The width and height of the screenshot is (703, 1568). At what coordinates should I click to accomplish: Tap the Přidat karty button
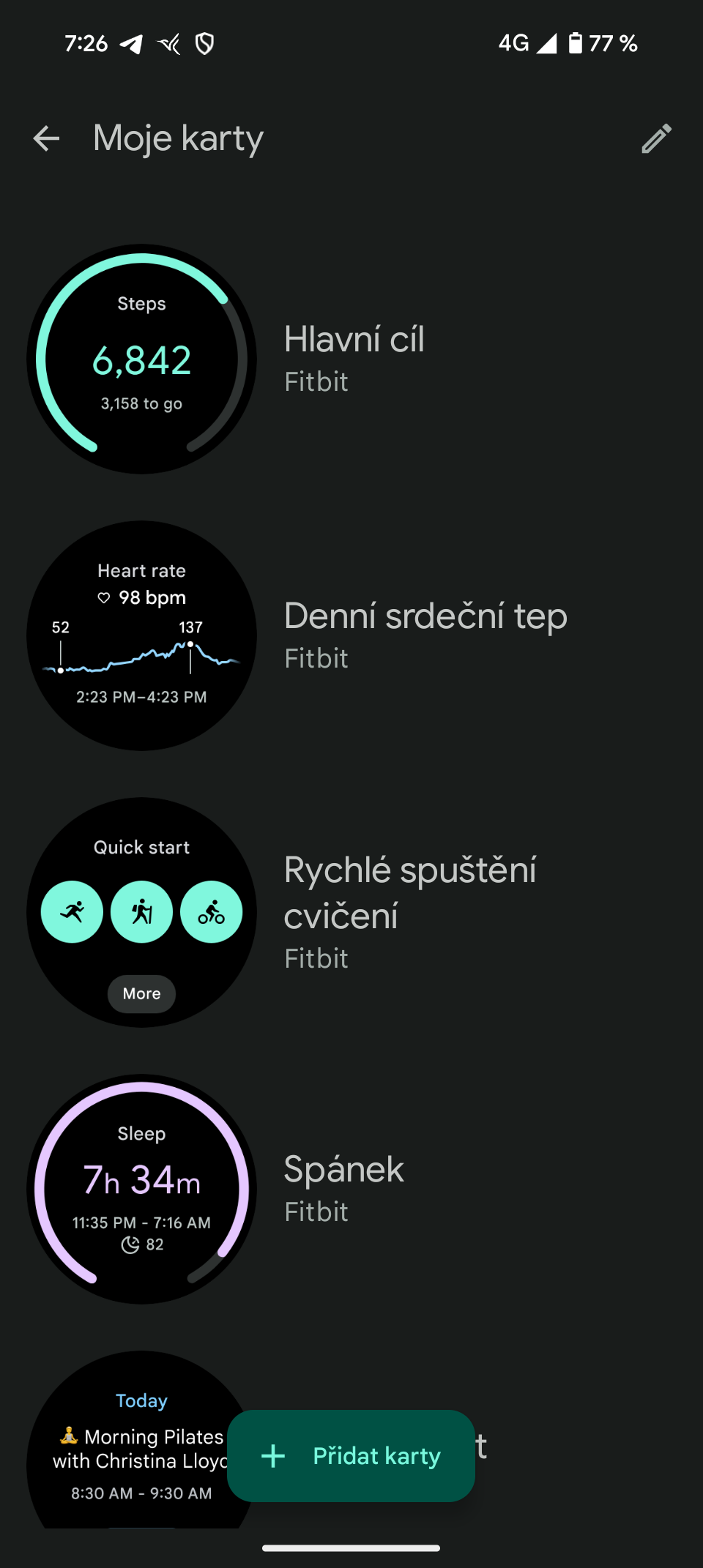[351, 1455]
